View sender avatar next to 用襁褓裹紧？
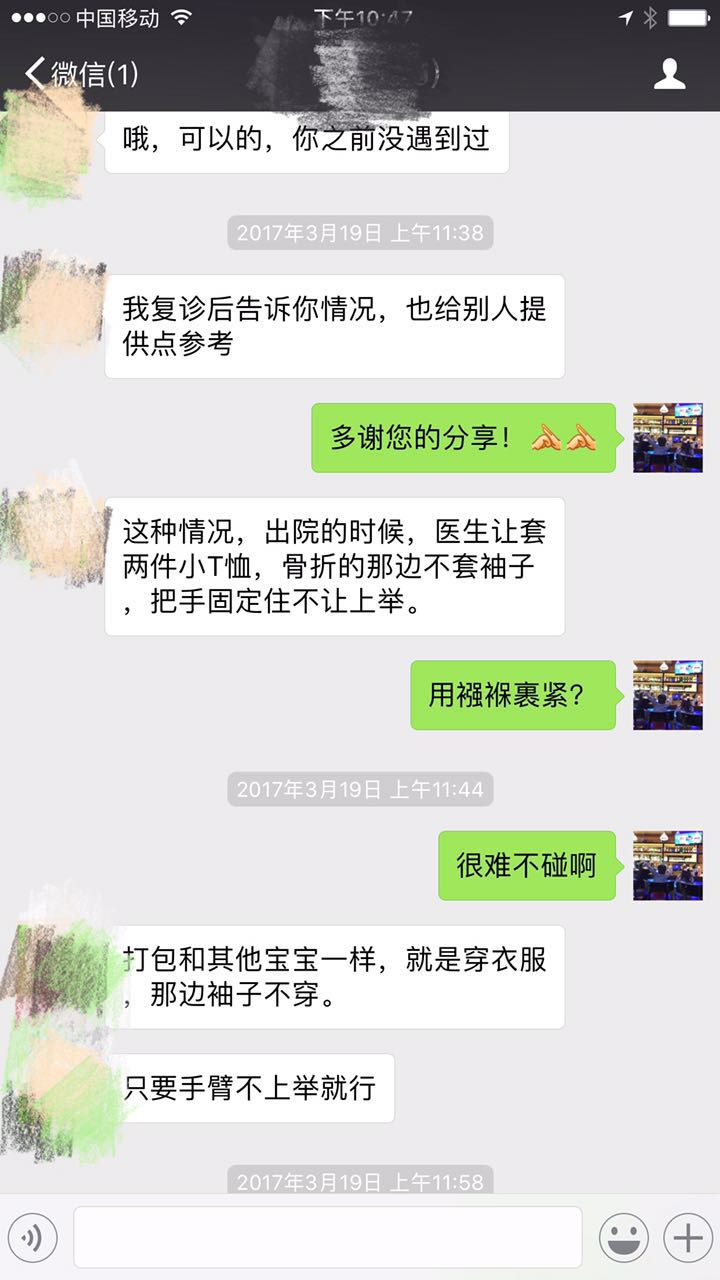 pos(667,694)
